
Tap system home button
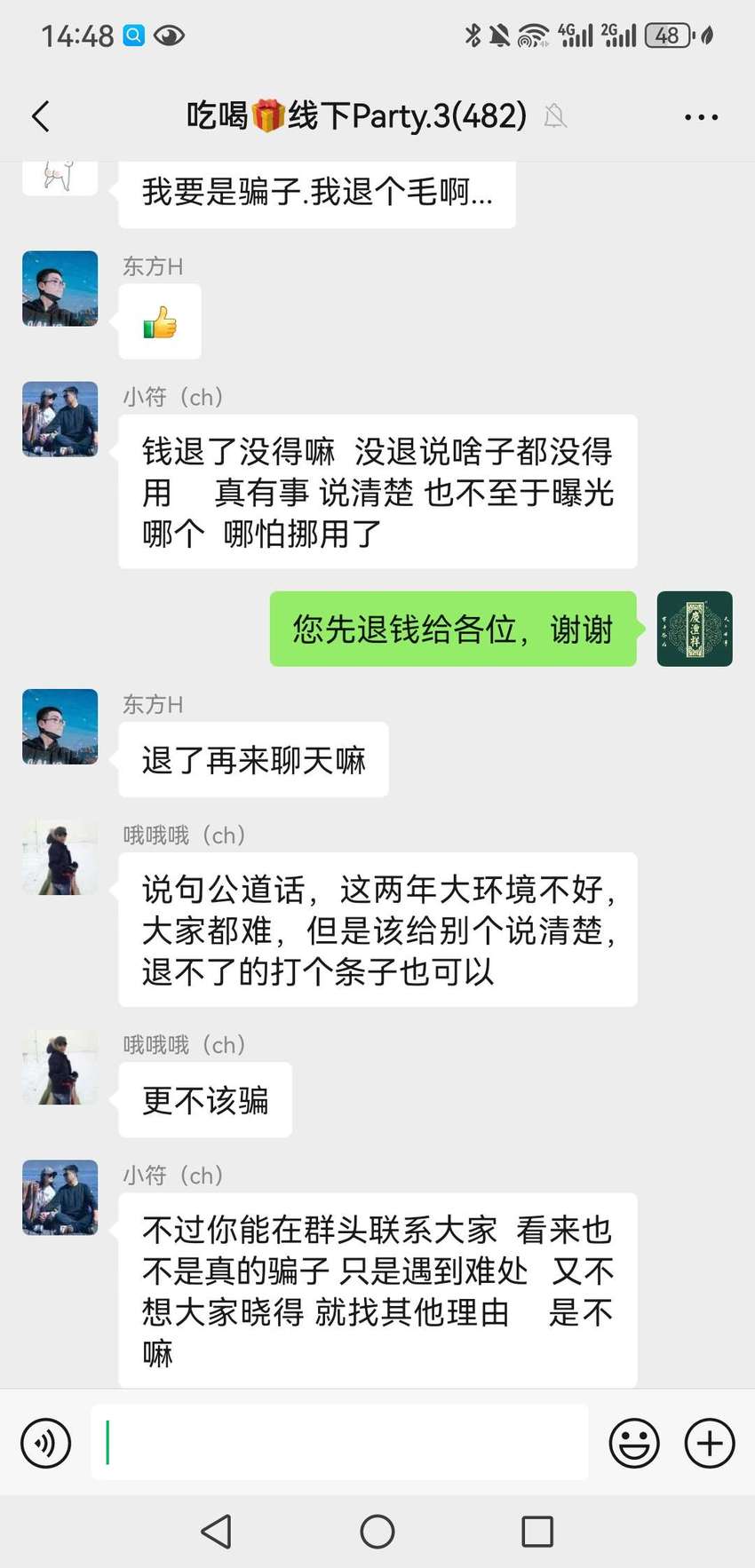[377, 1532]
